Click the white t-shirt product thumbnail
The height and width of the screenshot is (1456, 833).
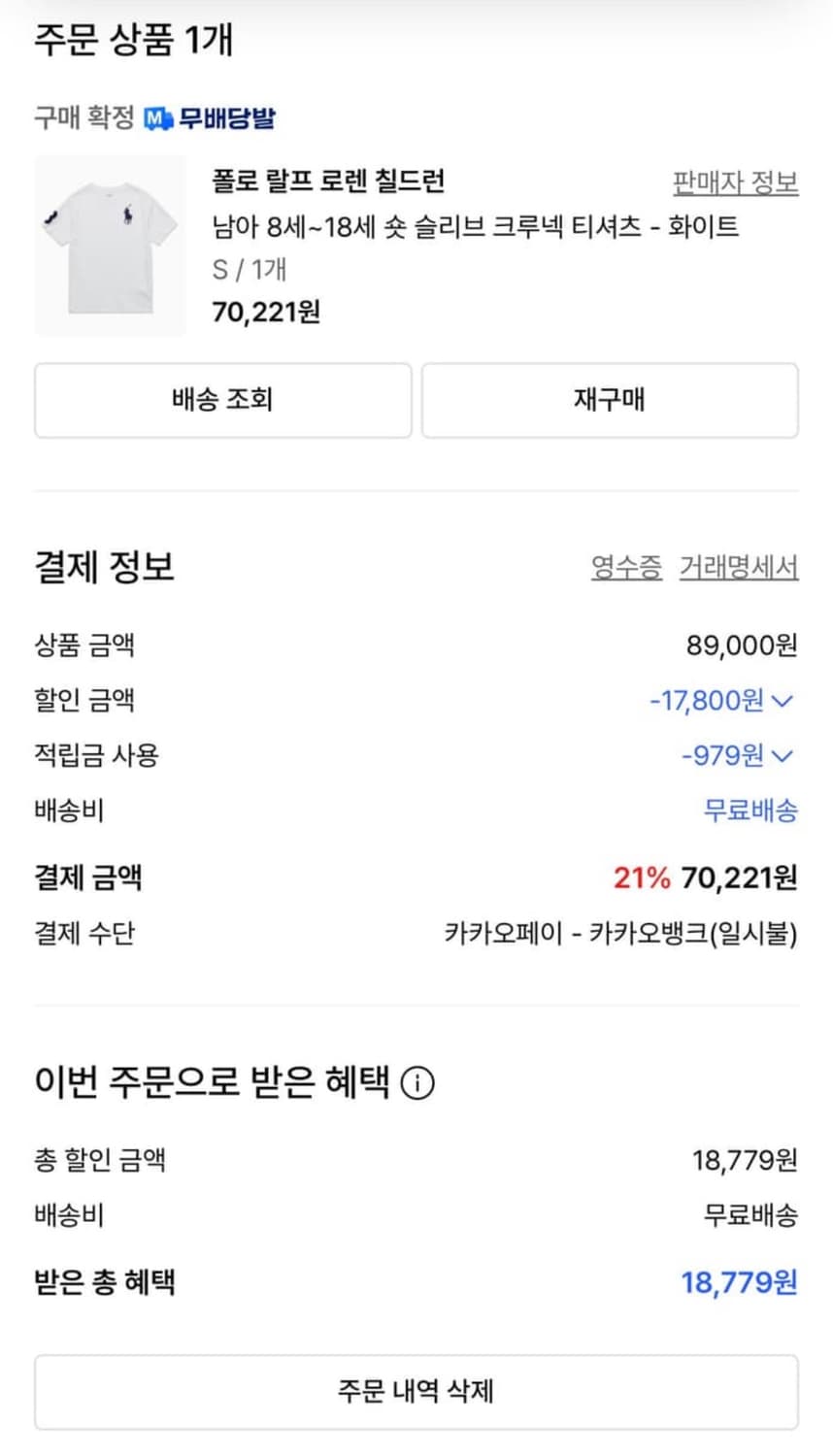click(x=110, y=246)
